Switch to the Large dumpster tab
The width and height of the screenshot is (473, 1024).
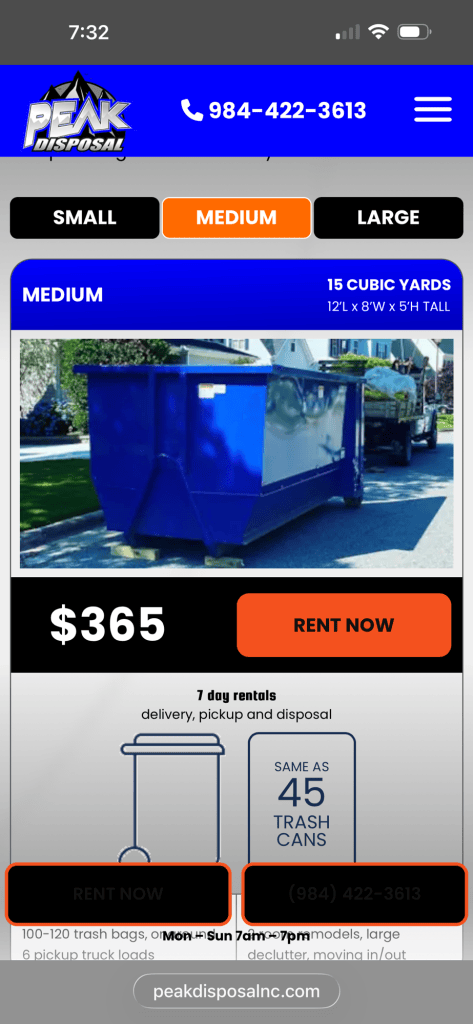point(388,217)
